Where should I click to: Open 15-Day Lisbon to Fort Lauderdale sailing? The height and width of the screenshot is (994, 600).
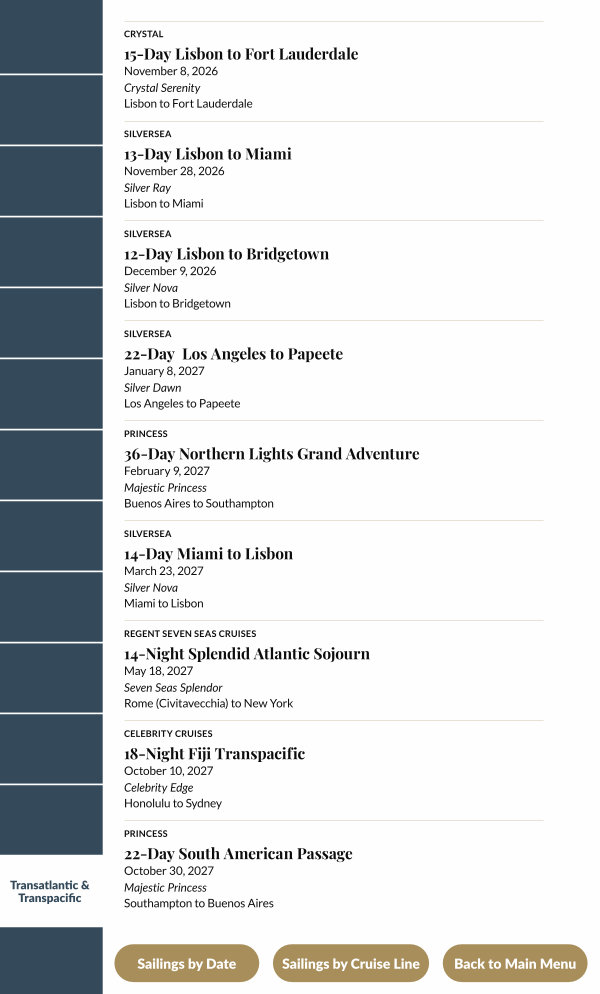(241, 54)
